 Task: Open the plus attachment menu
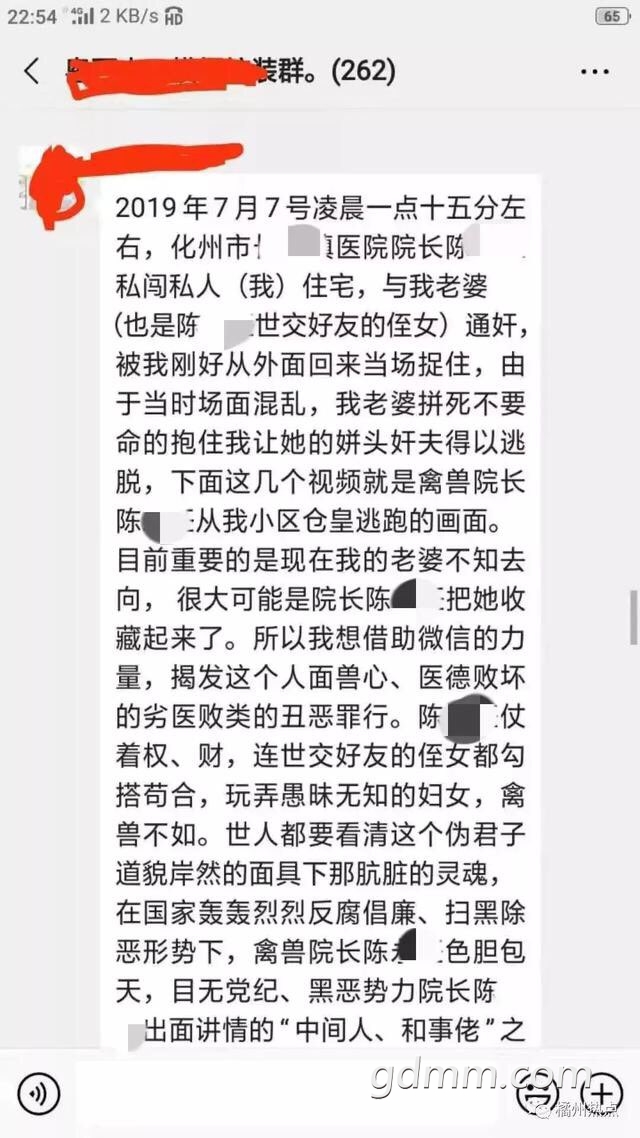pos(601,1094)
